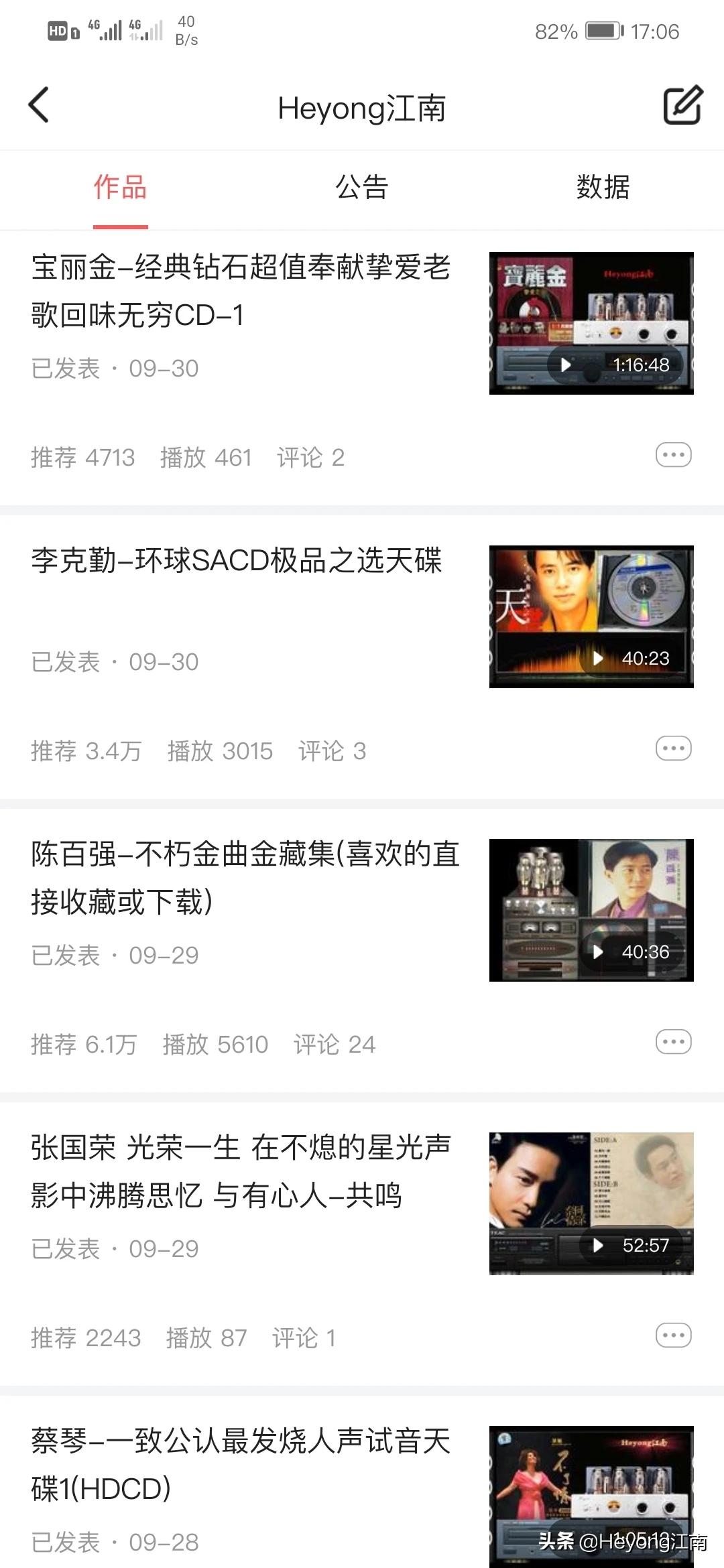Open the 宝丽金 经典钻石 CD-1 post

(240, 291)
